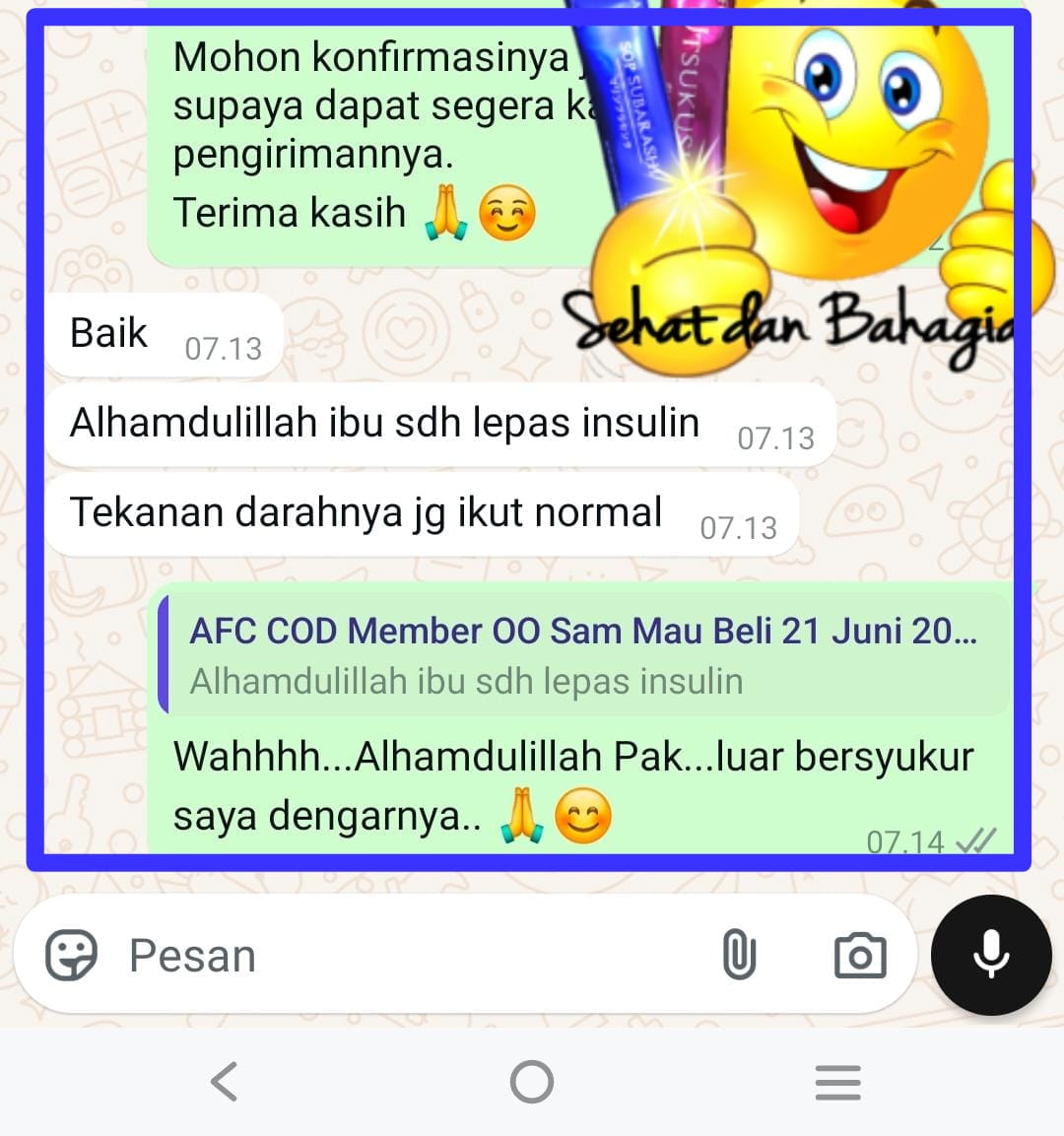Open the sticker and emoji picker

click(72, 956)
